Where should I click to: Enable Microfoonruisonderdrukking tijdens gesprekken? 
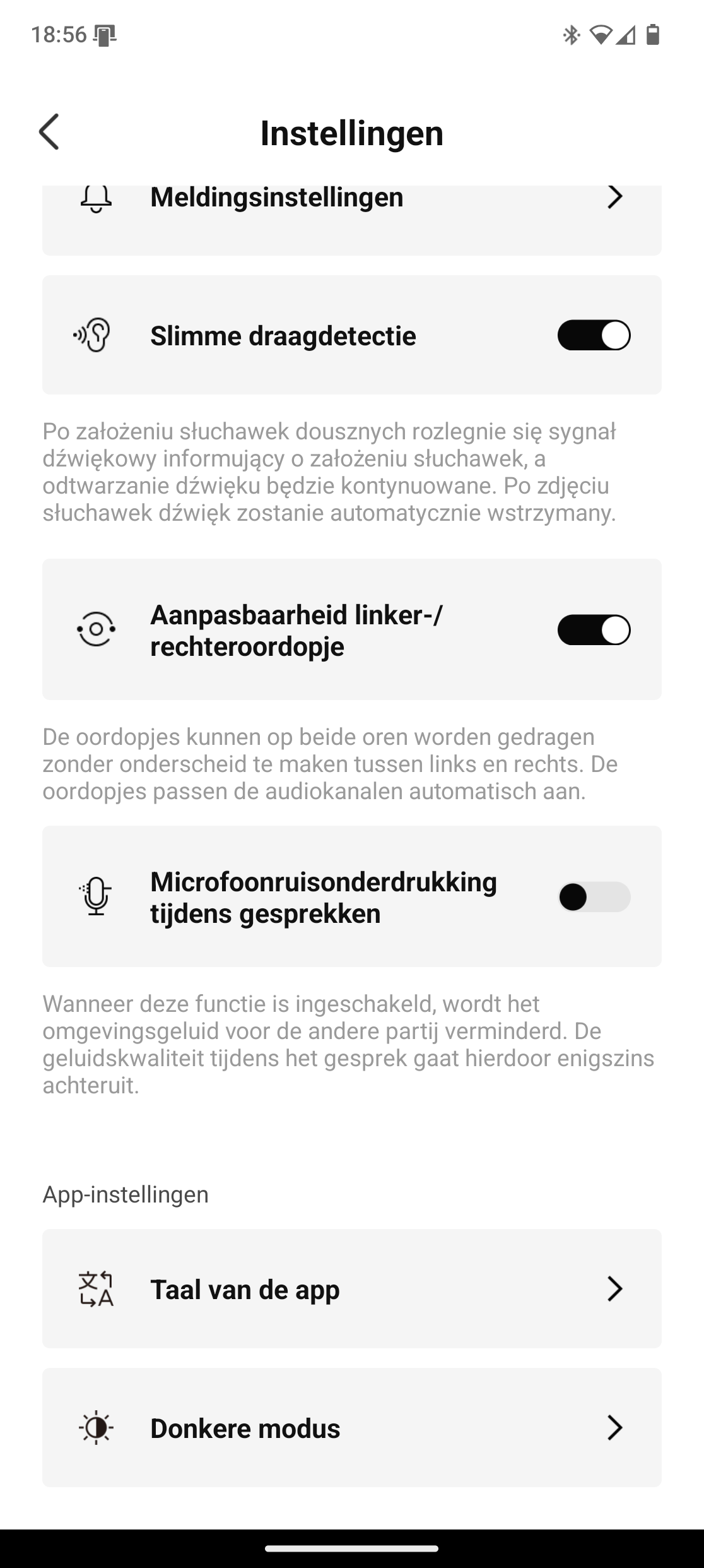593,897
